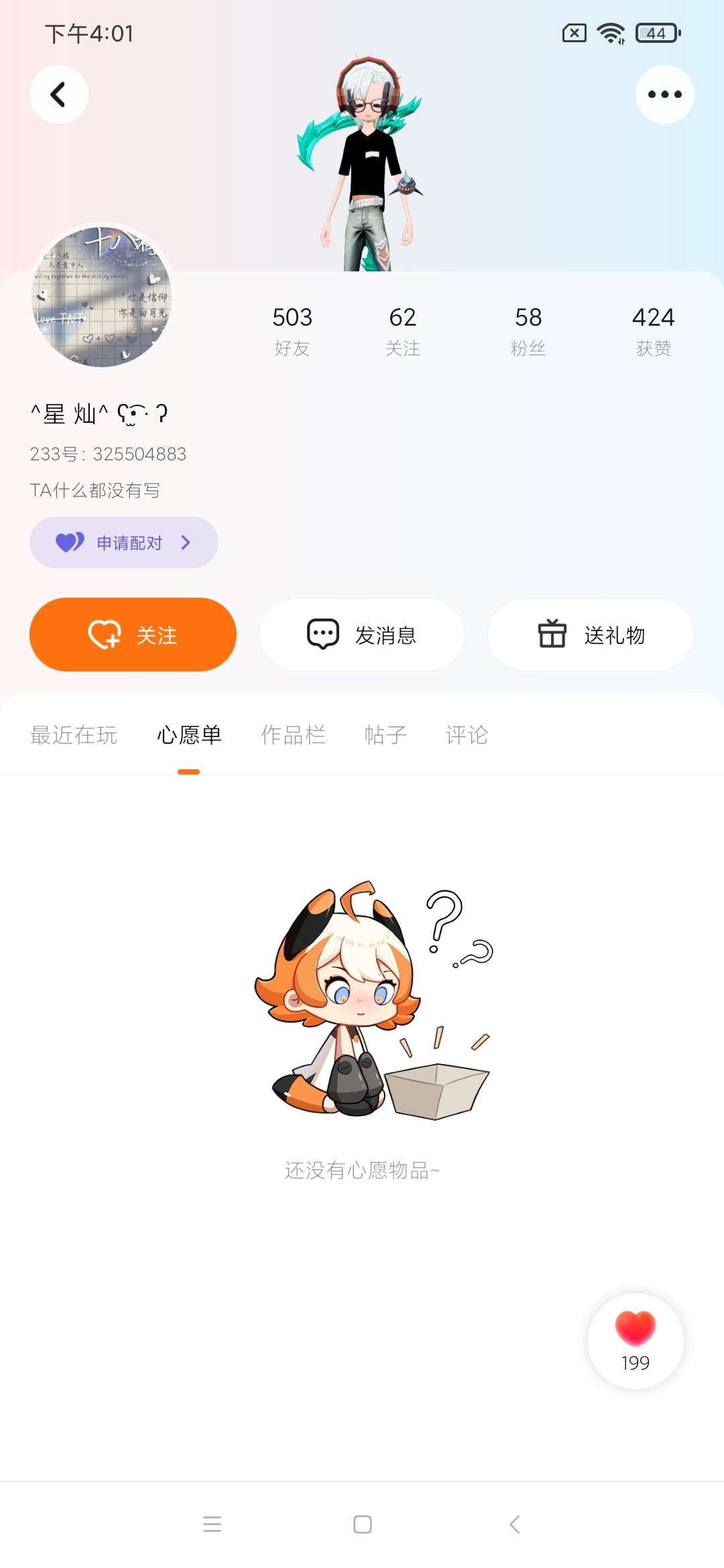Follow this user with 关注
This screenshot has width=724, height=1568.
[x=133, y=635]
